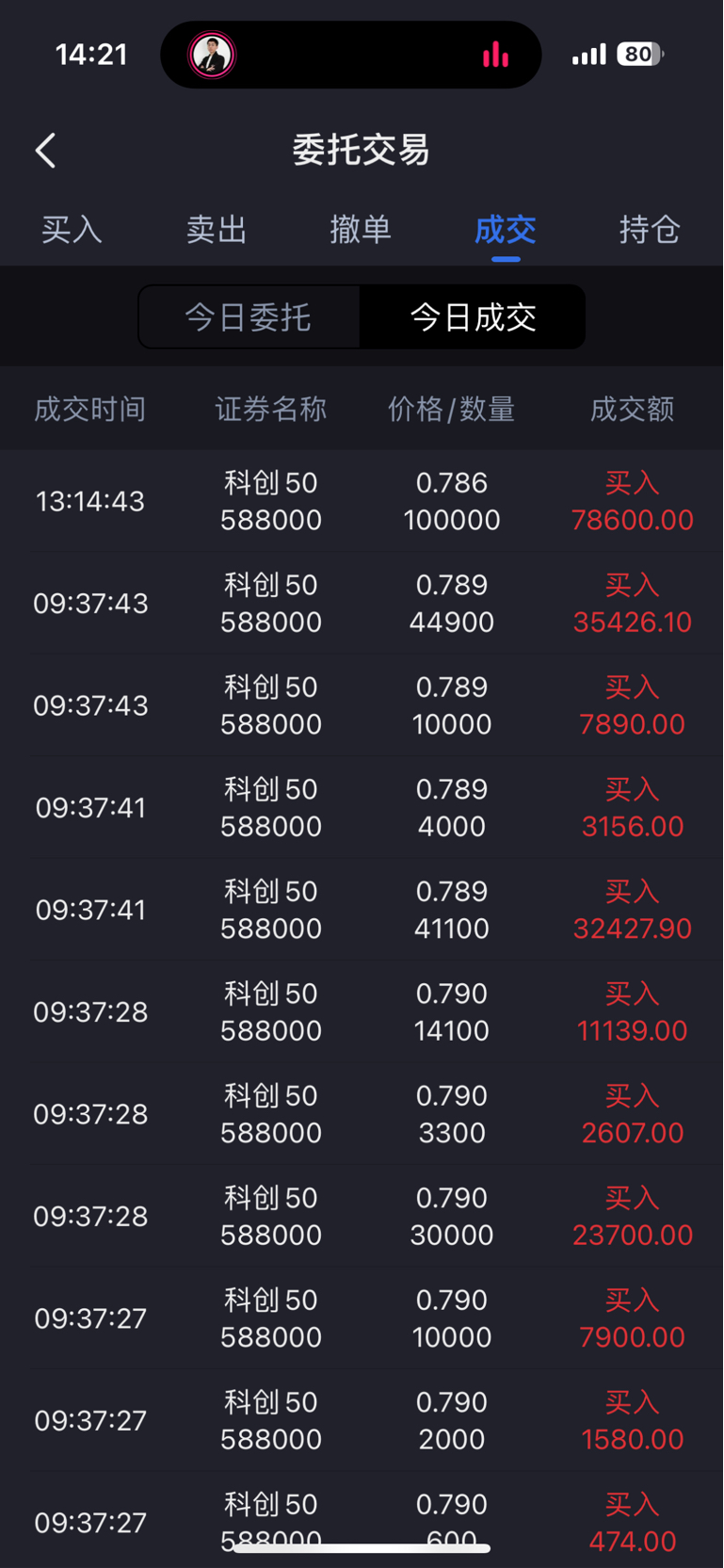The image size is (724, 1568).
Task: Toggle to 今日委托 view
Action: 249,316
